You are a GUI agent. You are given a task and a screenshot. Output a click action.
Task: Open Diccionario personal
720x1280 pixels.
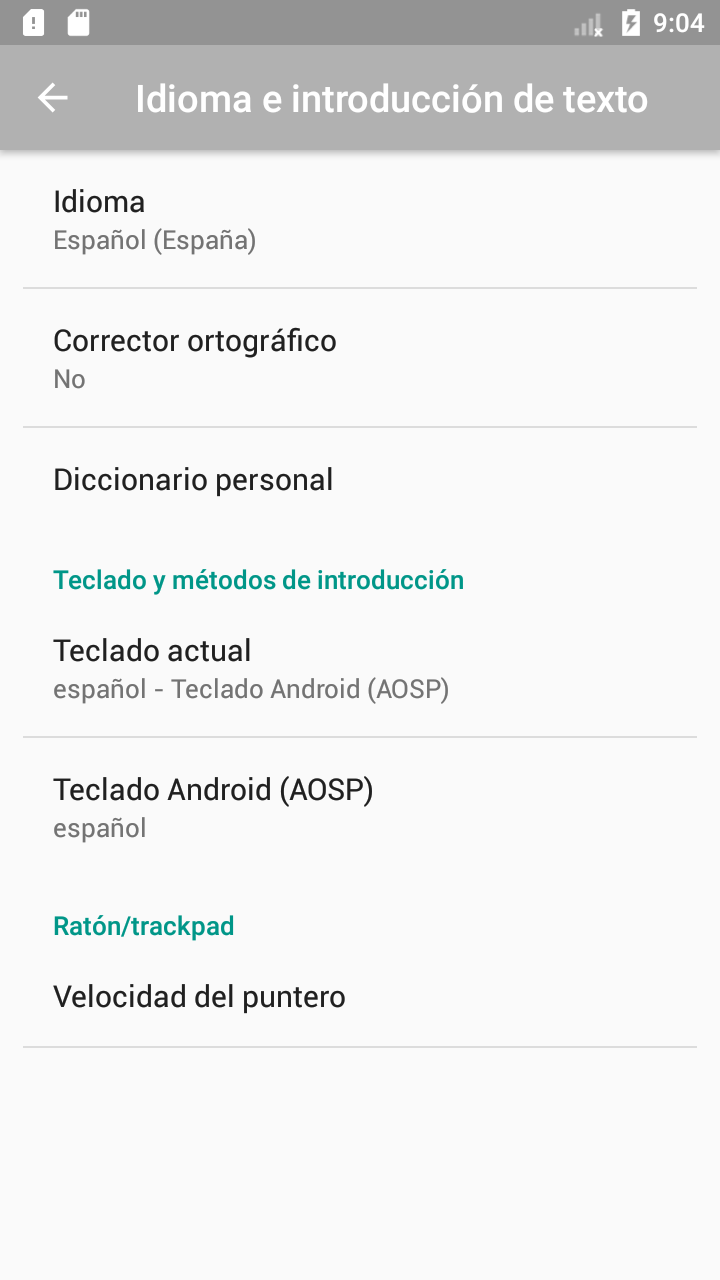[x=360, y=480]
